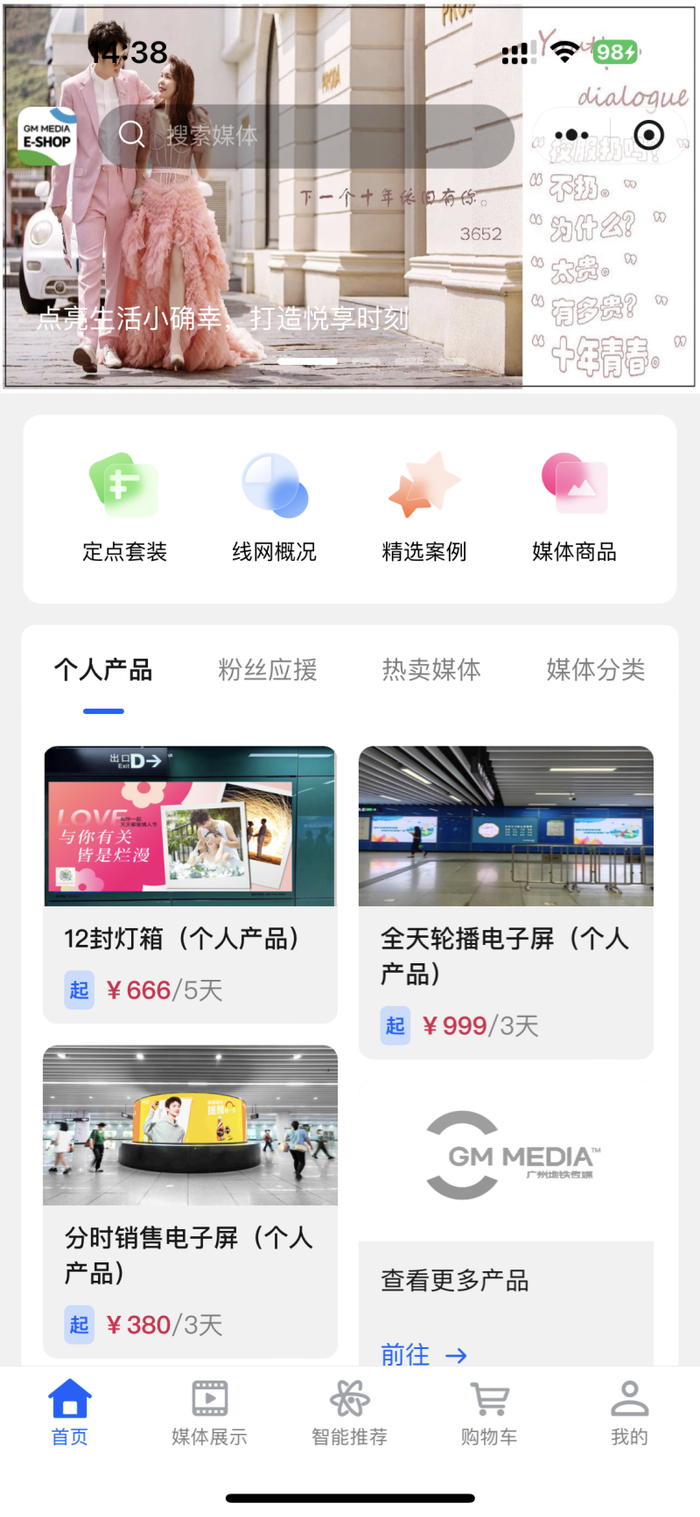
Task: Close the mini program via the circle button
Action: click(649, 135)
